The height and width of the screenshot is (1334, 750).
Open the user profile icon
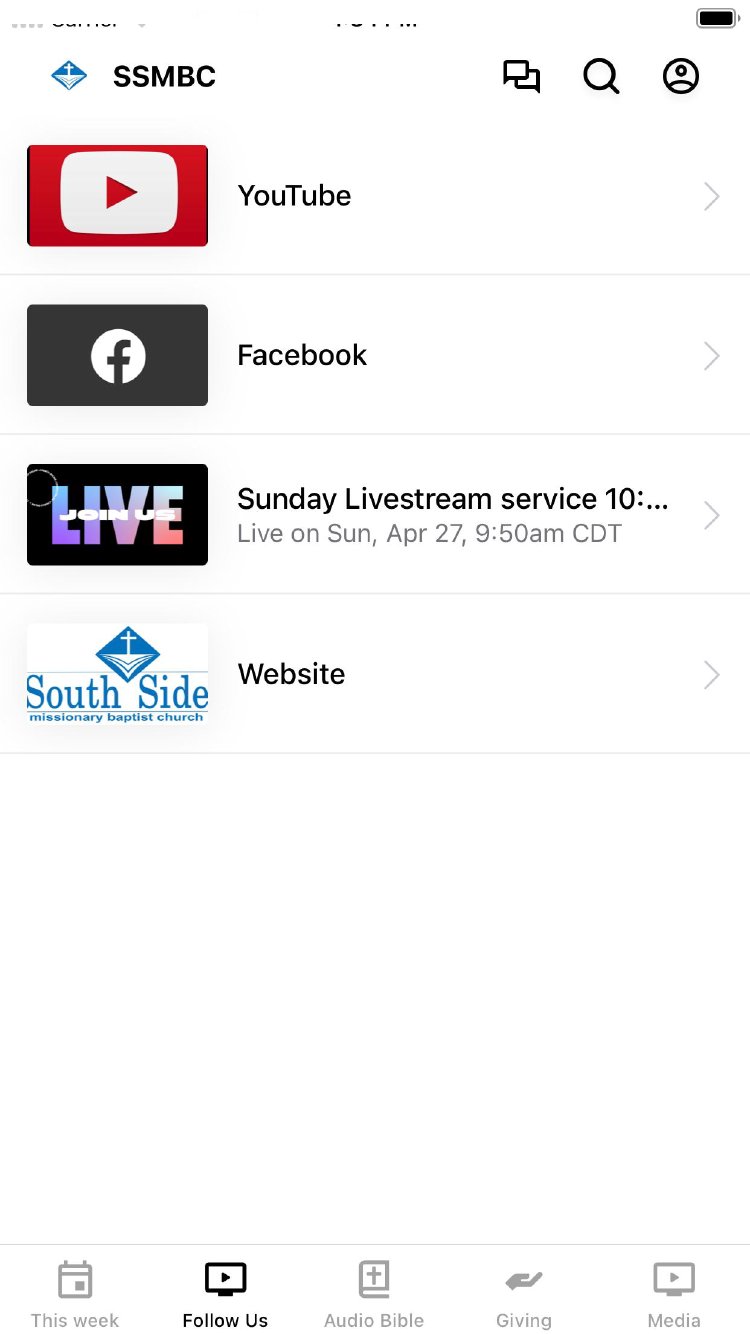[681, 77]
